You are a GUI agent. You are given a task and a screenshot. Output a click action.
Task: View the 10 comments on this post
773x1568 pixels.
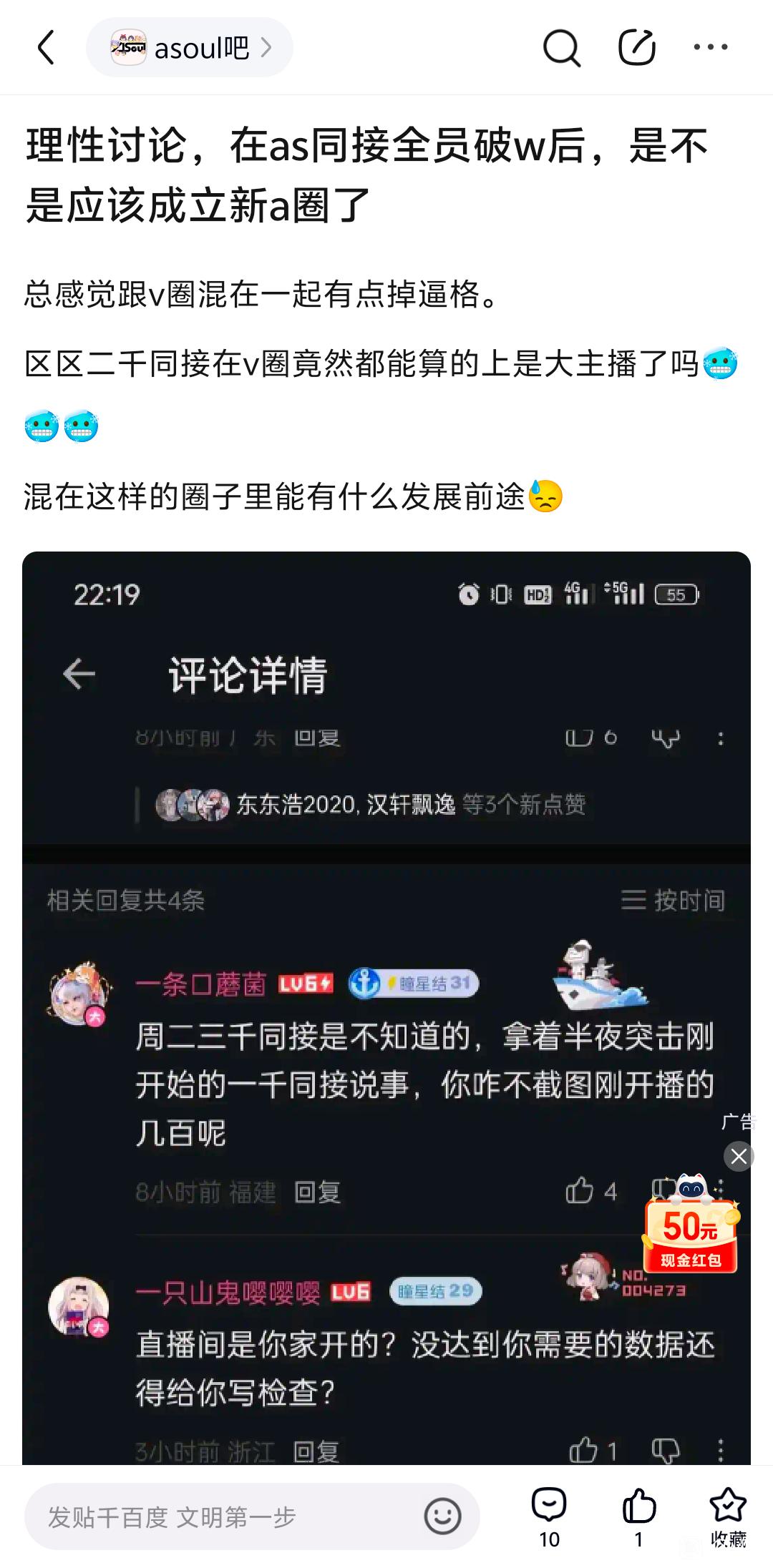point(549,1517)
